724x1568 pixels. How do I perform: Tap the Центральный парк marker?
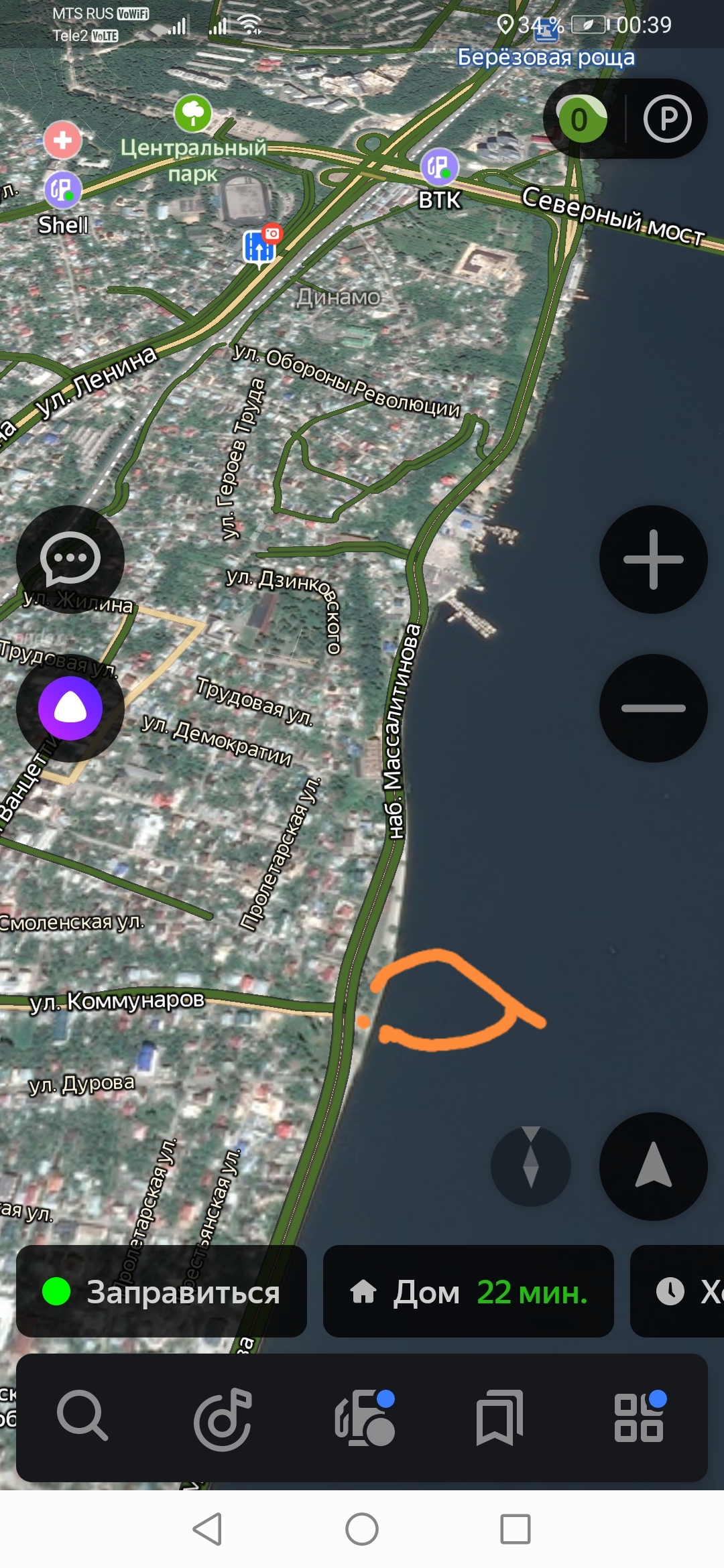tap(193, 113)
